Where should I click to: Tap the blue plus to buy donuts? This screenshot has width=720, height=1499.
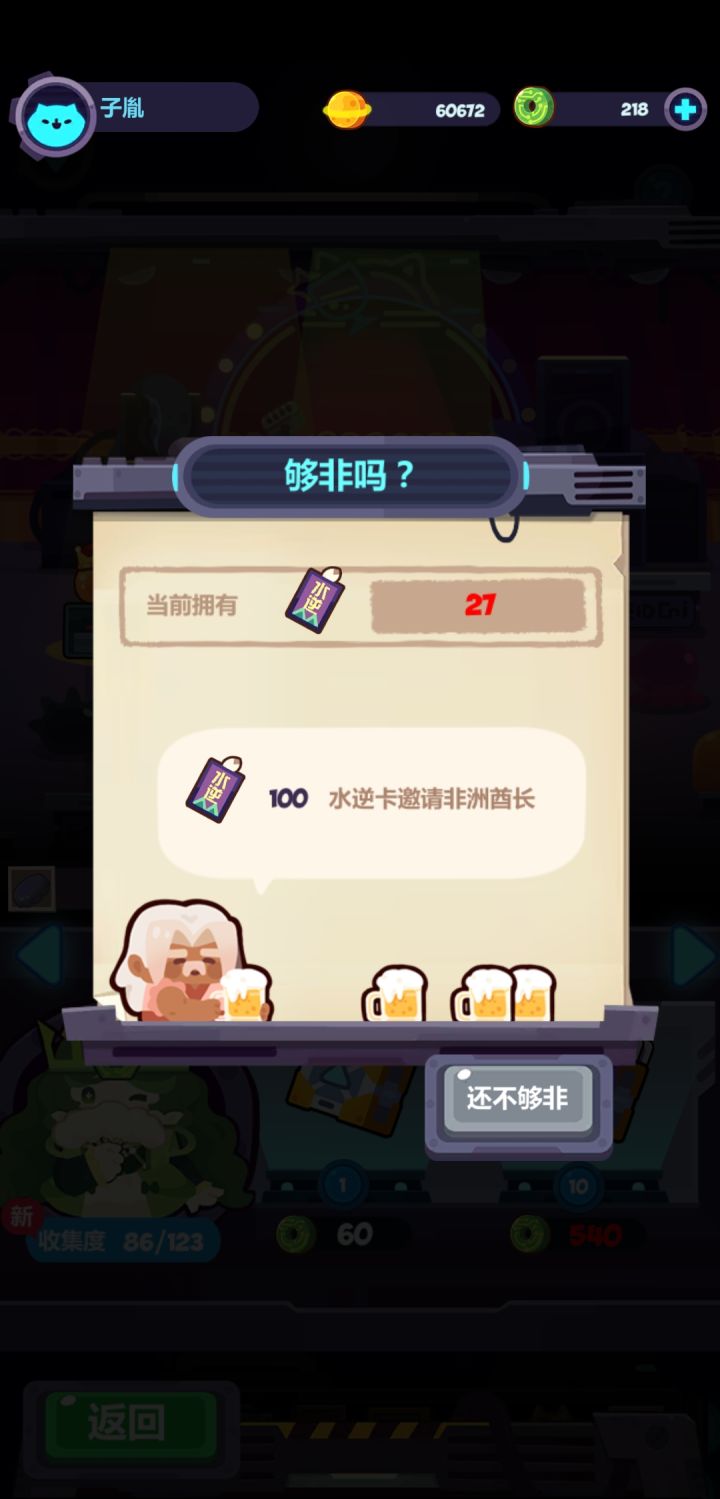[684, 110]
